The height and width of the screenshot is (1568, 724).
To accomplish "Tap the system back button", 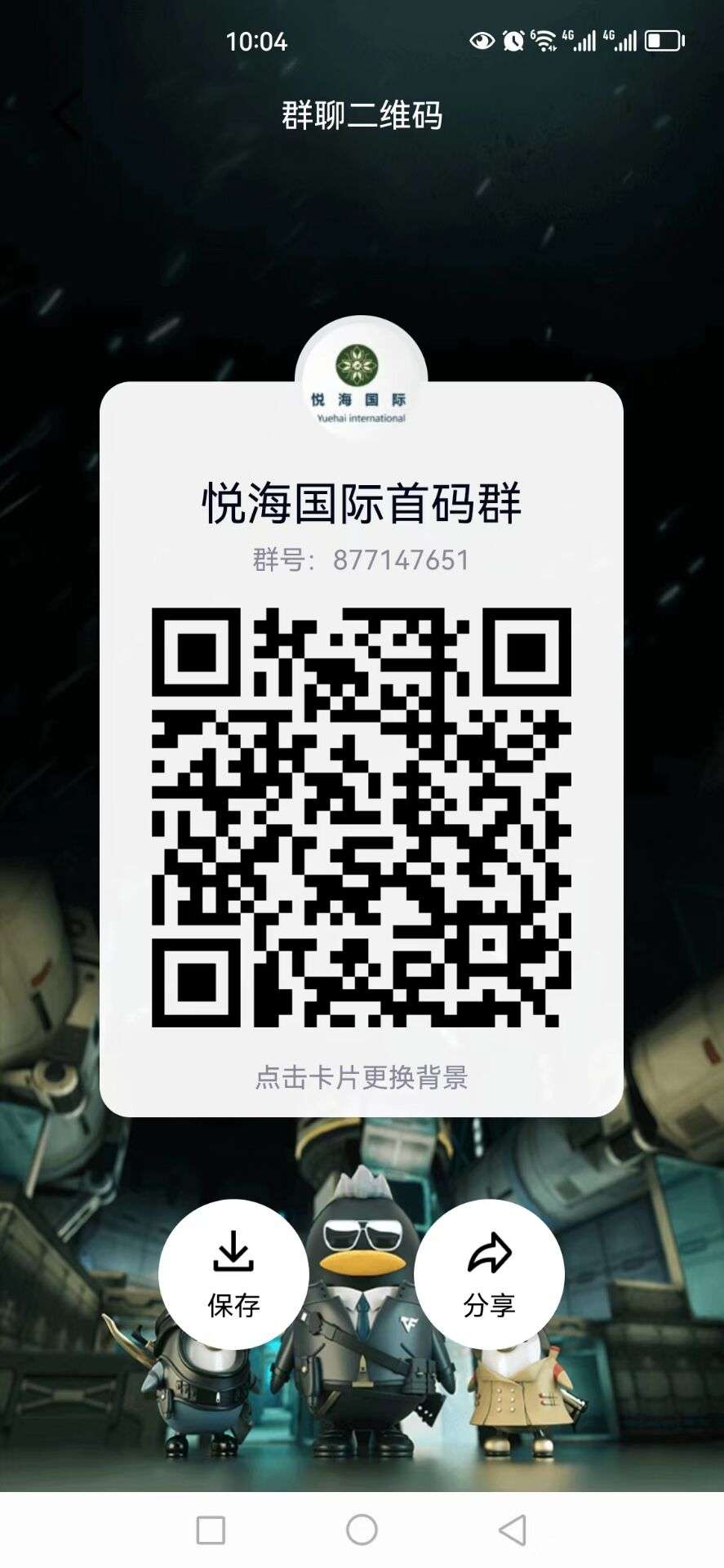I will pos(513,1530).
